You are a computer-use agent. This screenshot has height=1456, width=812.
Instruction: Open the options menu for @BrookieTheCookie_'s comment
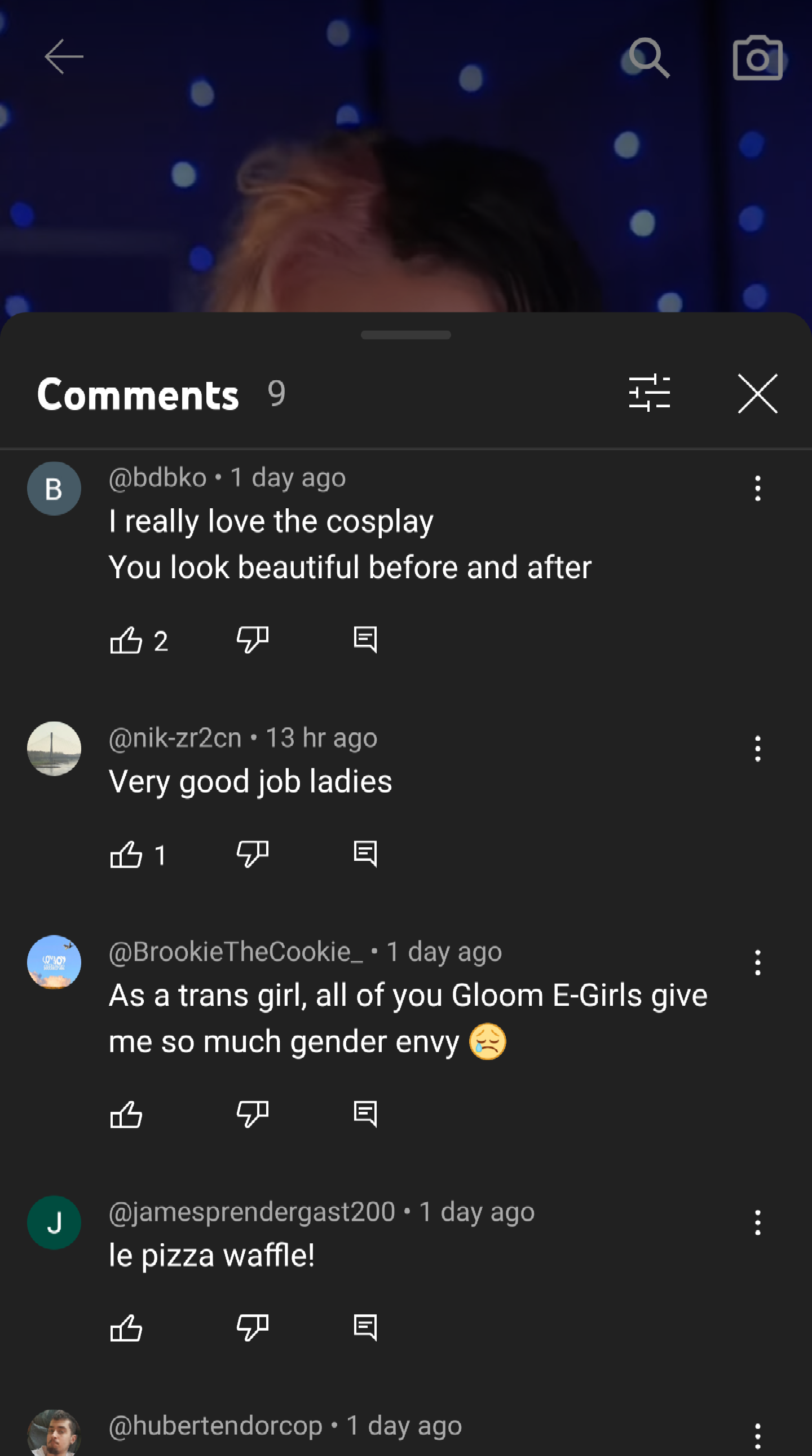point(757,962)
